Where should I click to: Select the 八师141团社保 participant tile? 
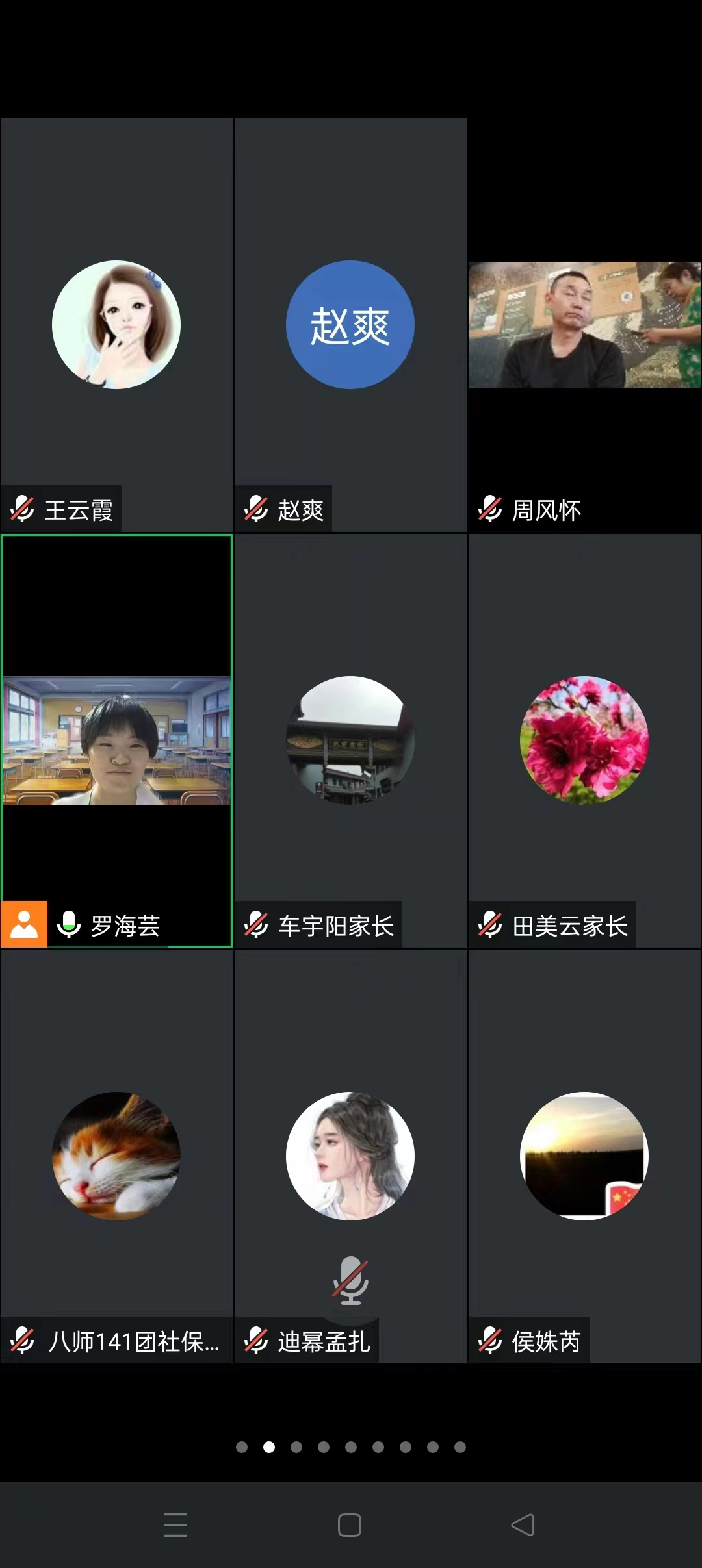[116, 1156]
